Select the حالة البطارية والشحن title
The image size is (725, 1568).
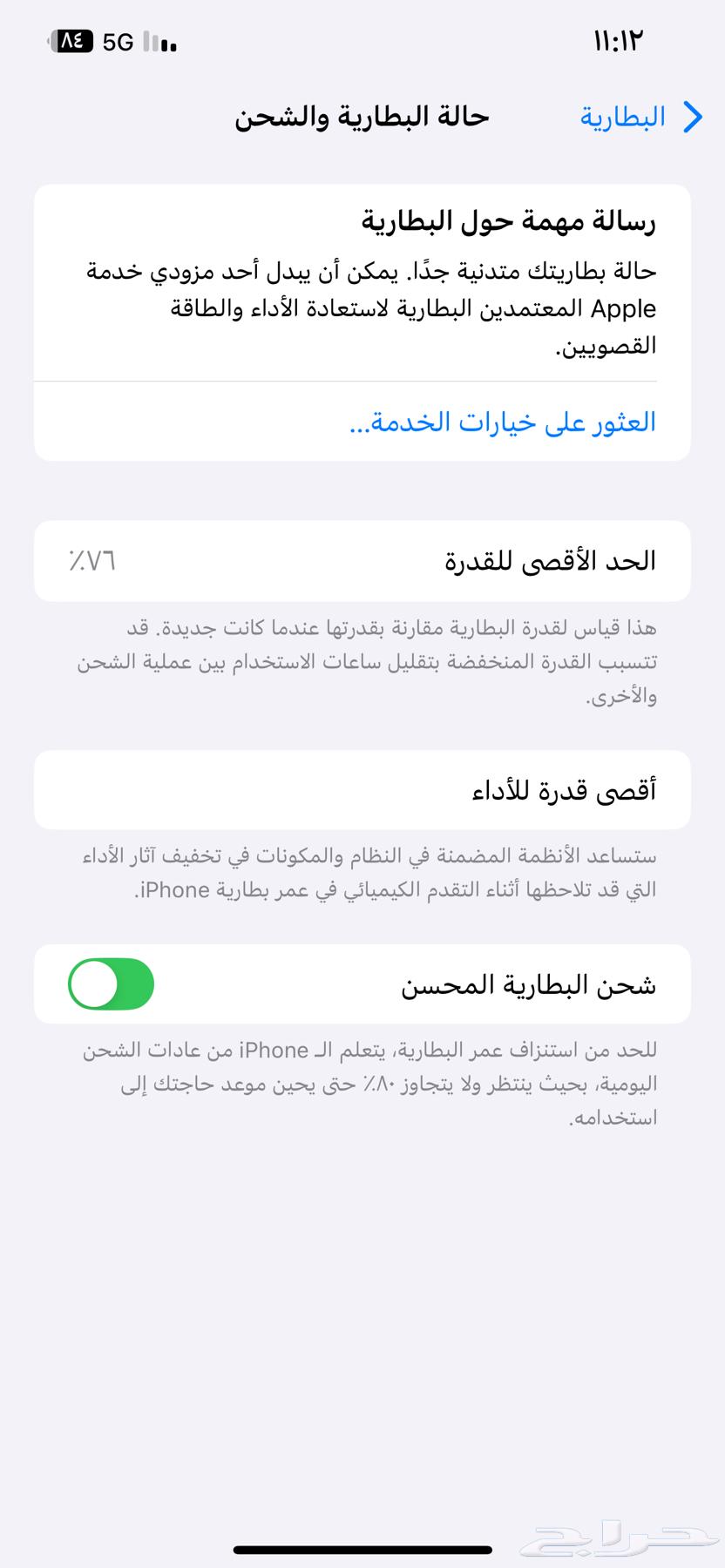[362, 116]
